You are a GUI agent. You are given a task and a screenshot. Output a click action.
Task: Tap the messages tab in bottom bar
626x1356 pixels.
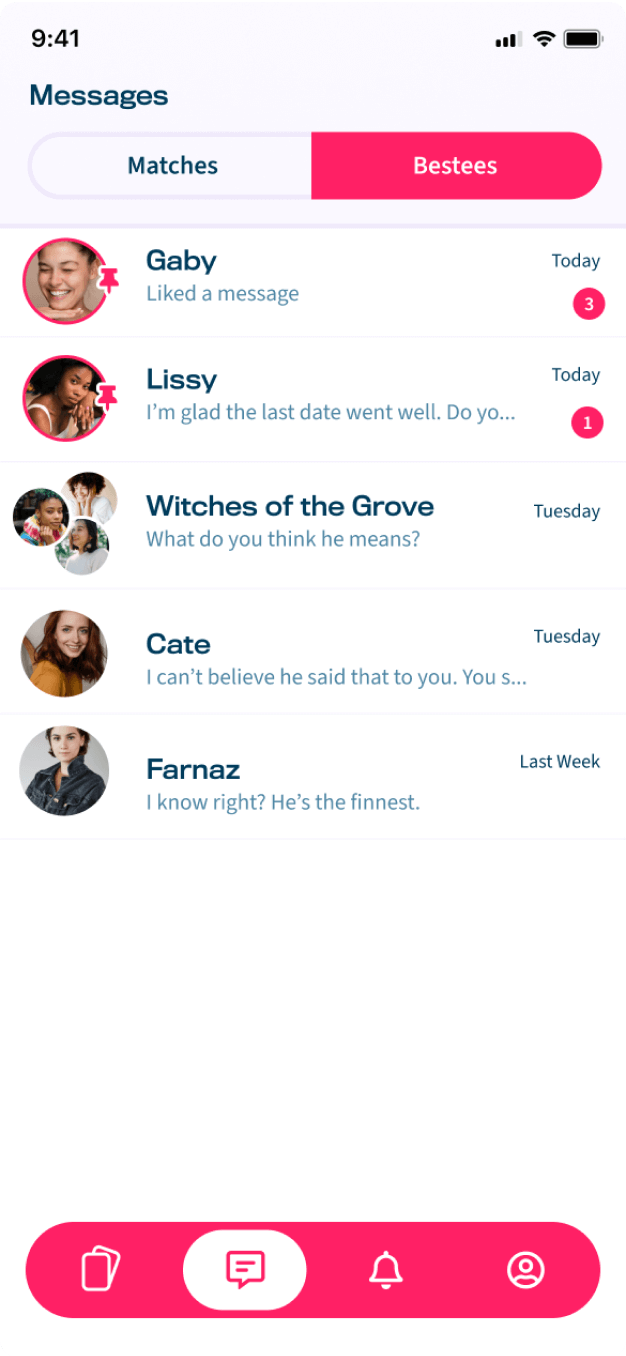(245, 1270)
